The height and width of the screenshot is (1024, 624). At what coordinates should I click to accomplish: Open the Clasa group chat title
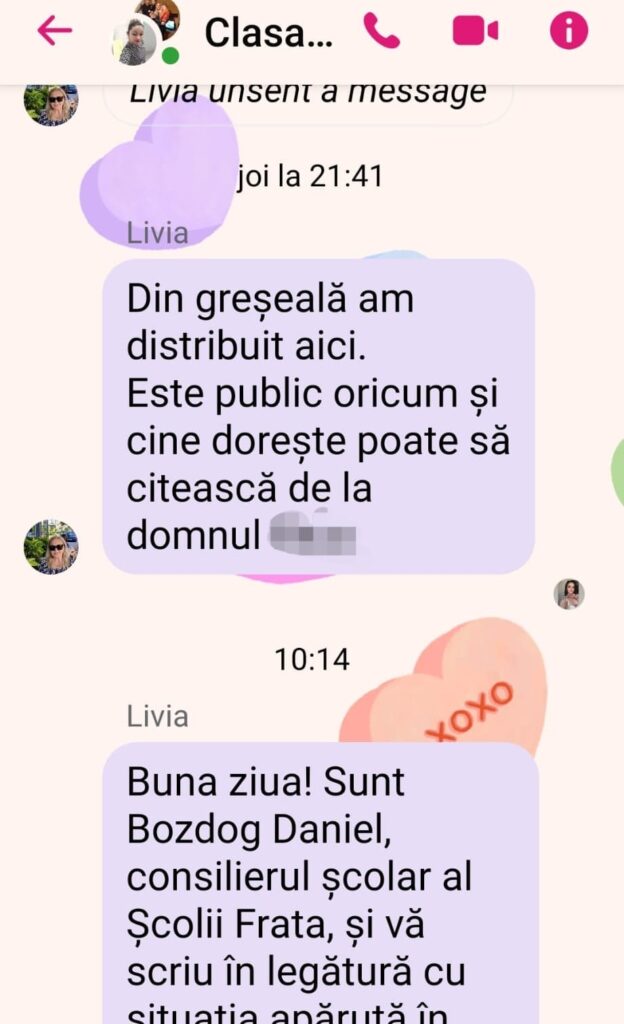coord(267,33)
